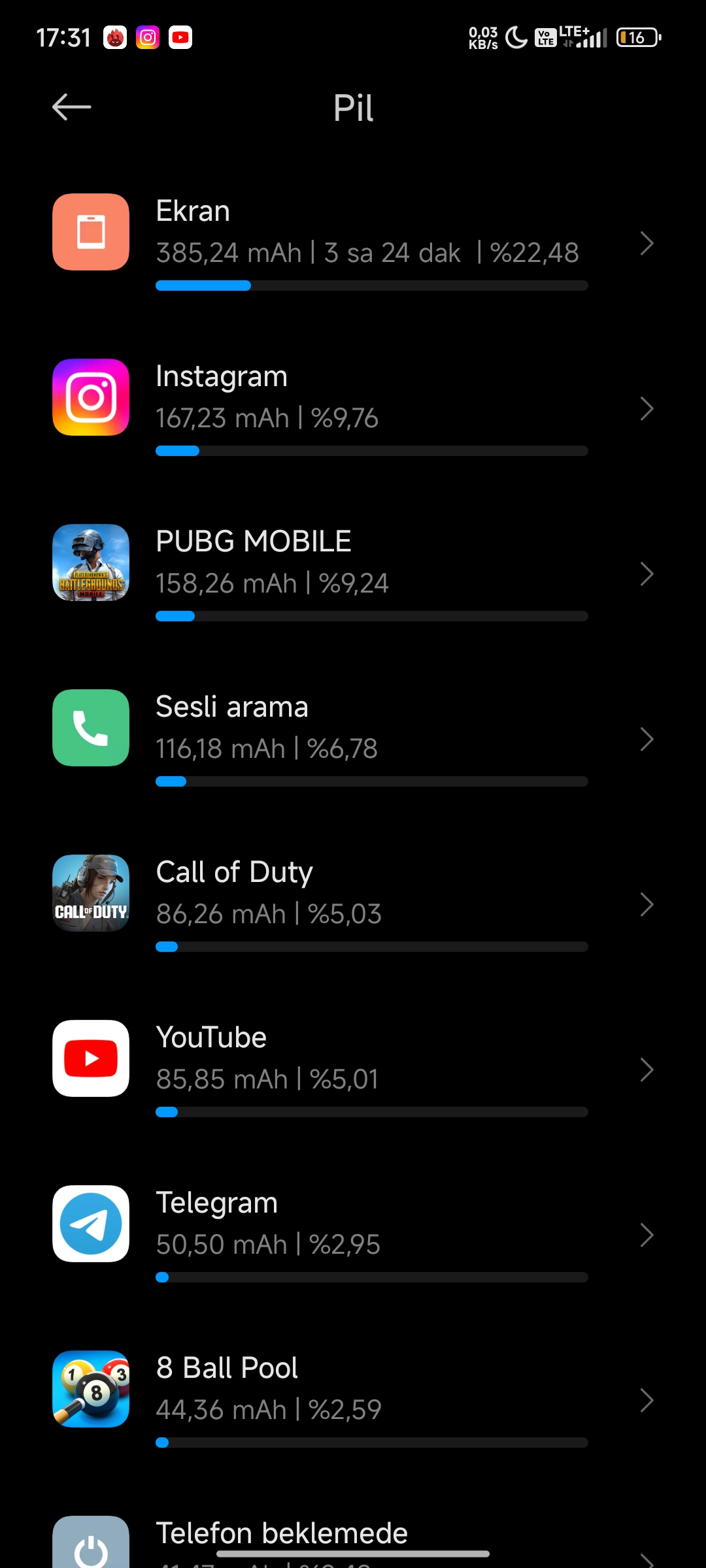Open the Telefon beklemede row
706x1568 pixels.
tap(353, 1535)
